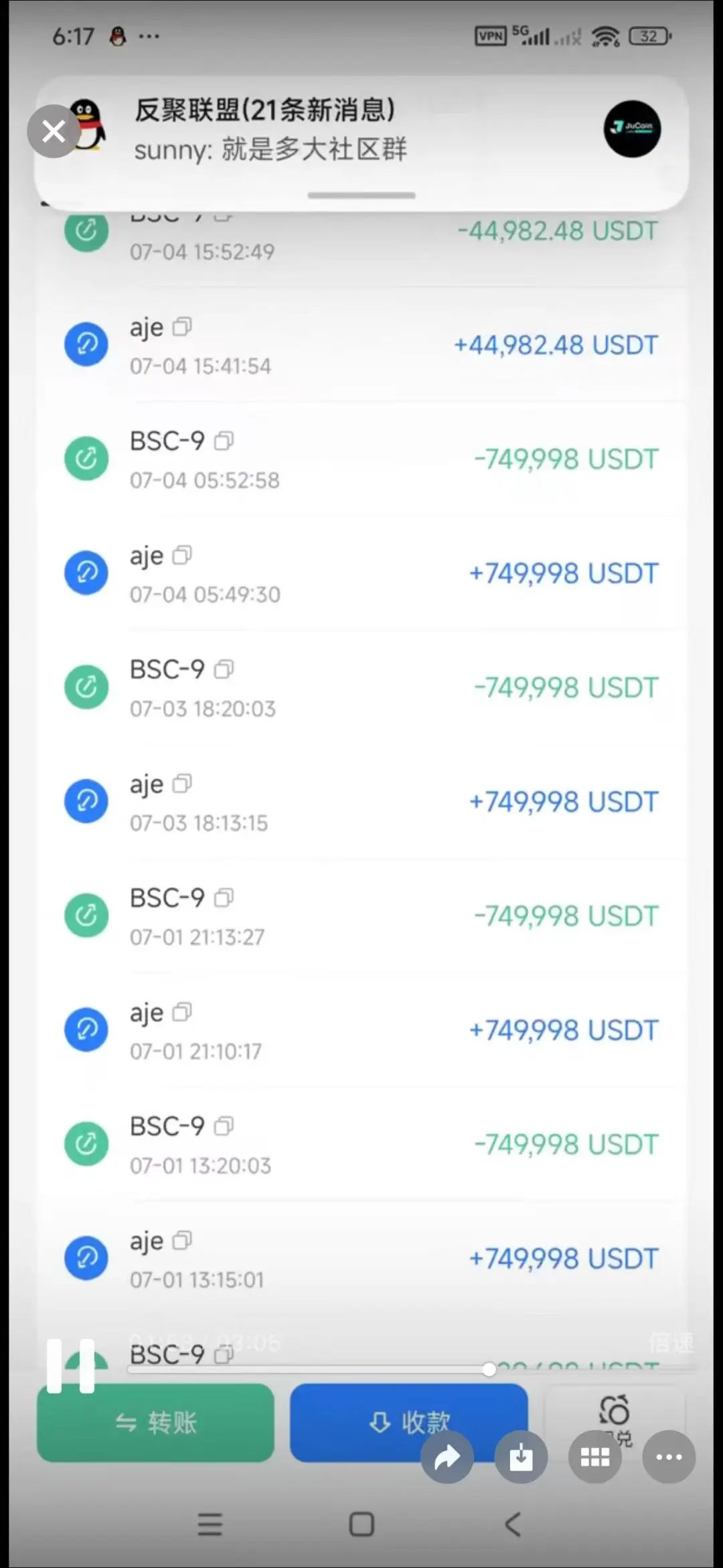This screenshot has width=723, height=1568.
Task: Tap the save-to-device download icon
Action: [521, 1457]
